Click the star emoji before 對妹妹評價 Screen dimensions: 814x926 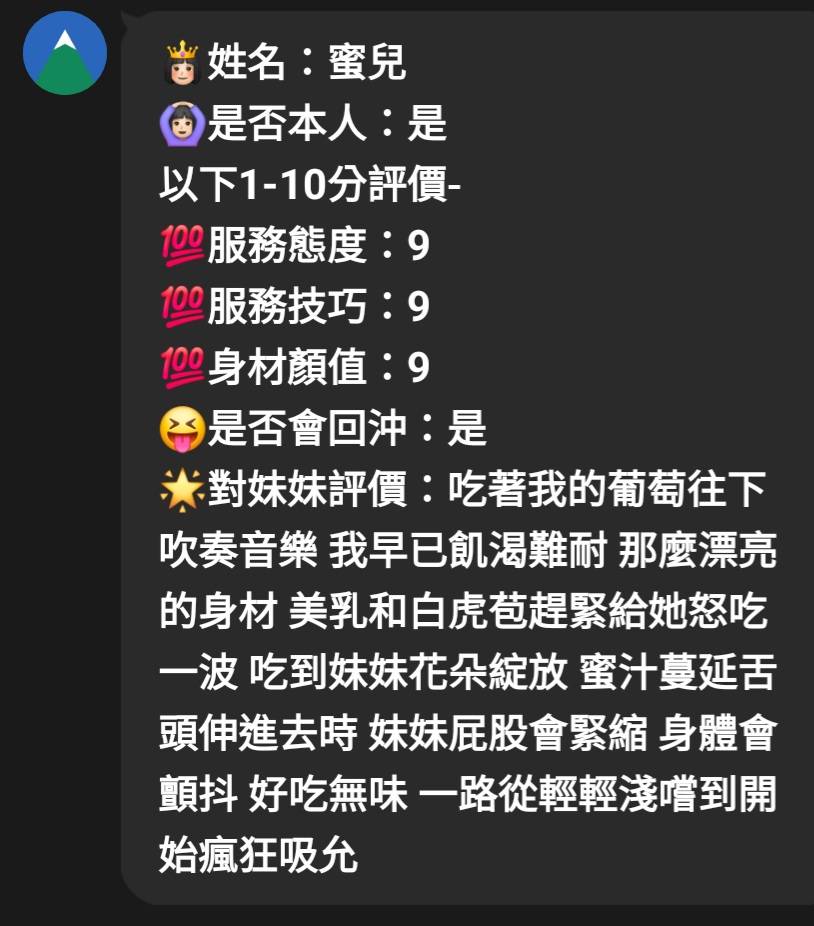(x=183, y=486)
